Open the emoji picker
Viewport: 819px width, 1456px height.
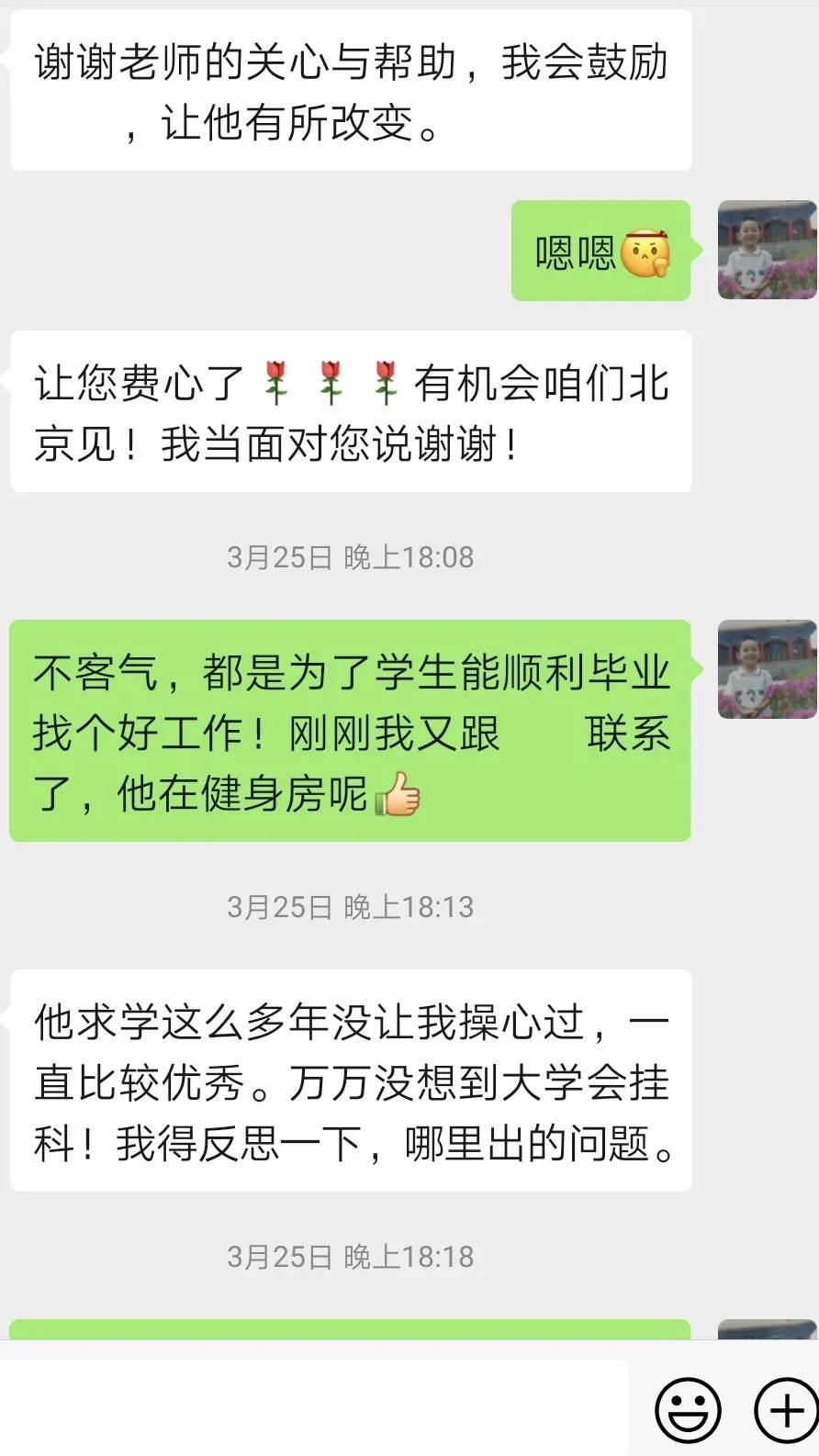pos(688,1409)
